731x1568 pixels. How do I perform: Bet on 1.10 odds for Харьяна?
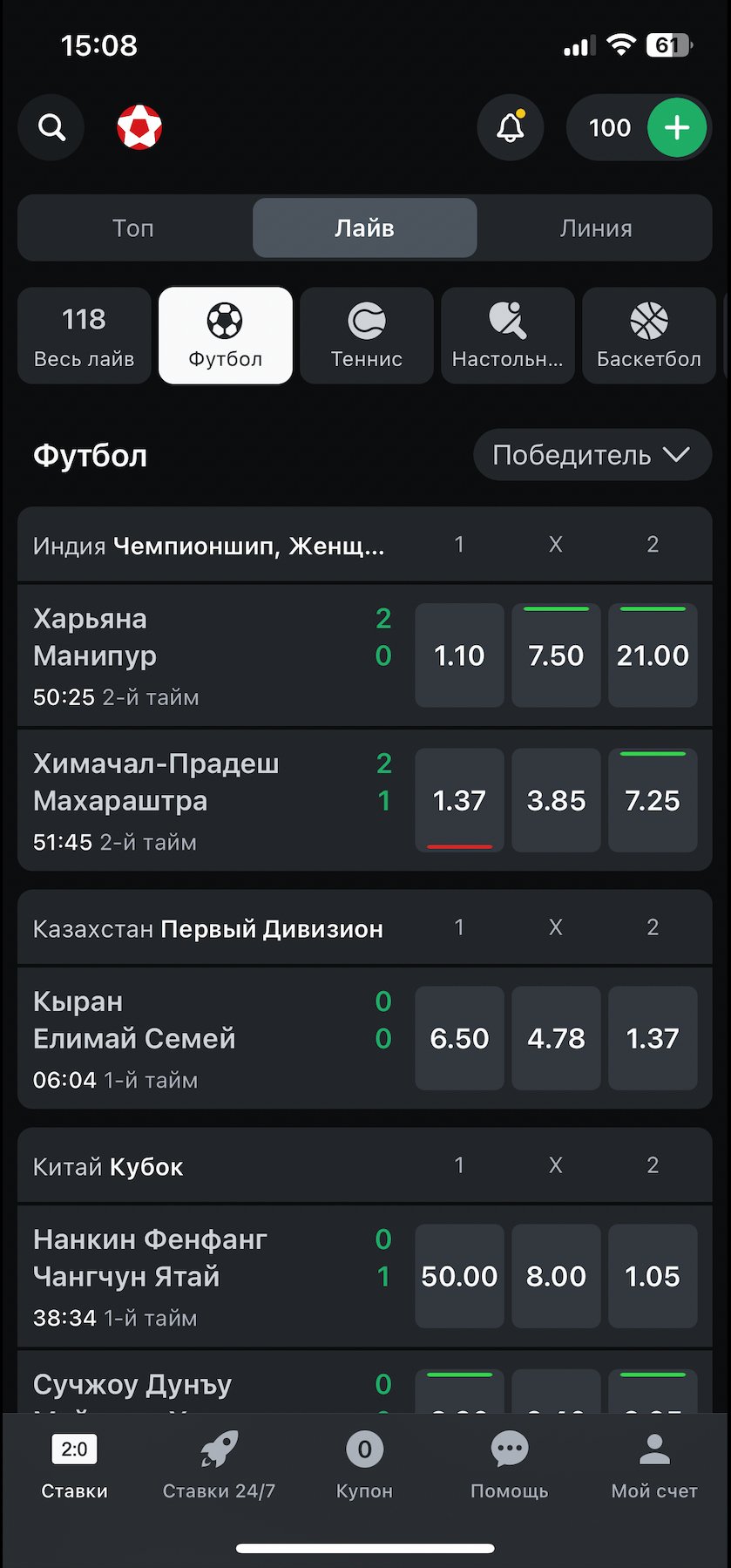(x=459, y=655)
